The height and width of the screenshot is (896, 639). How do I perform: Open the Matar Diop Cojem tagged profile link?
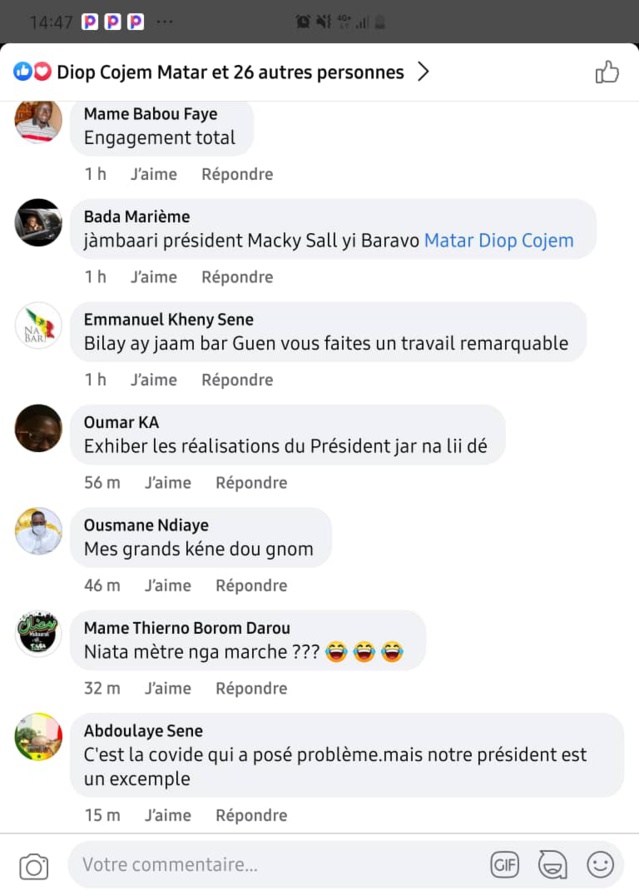(499, 240)
